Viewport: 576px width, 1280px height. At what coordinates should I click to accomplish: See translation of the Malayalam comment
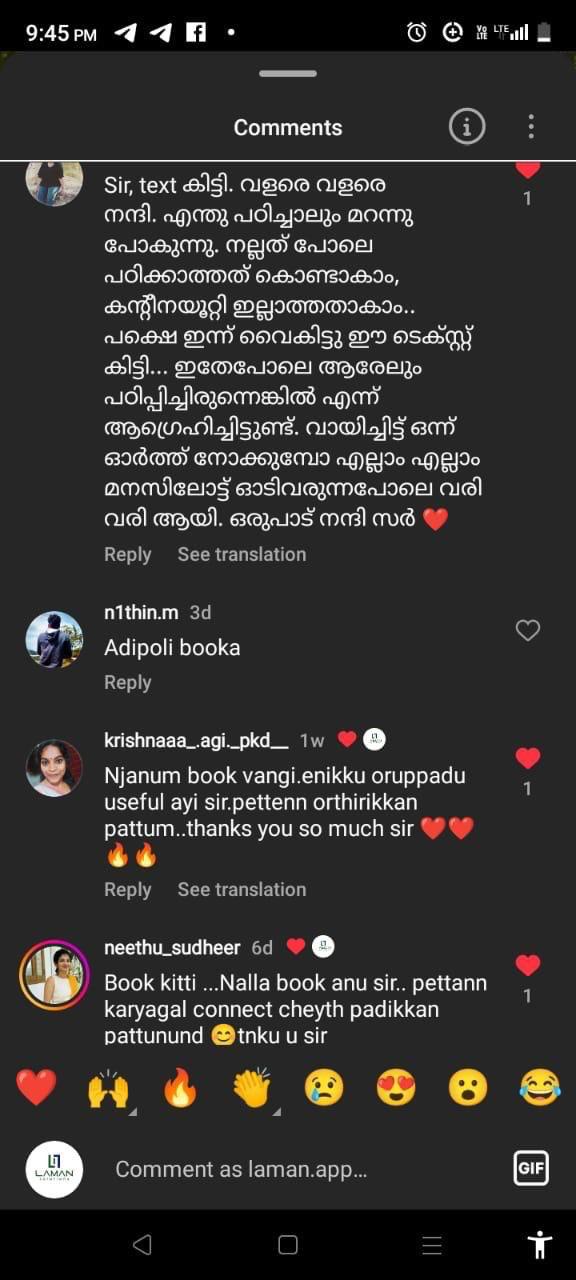[242, 554]
